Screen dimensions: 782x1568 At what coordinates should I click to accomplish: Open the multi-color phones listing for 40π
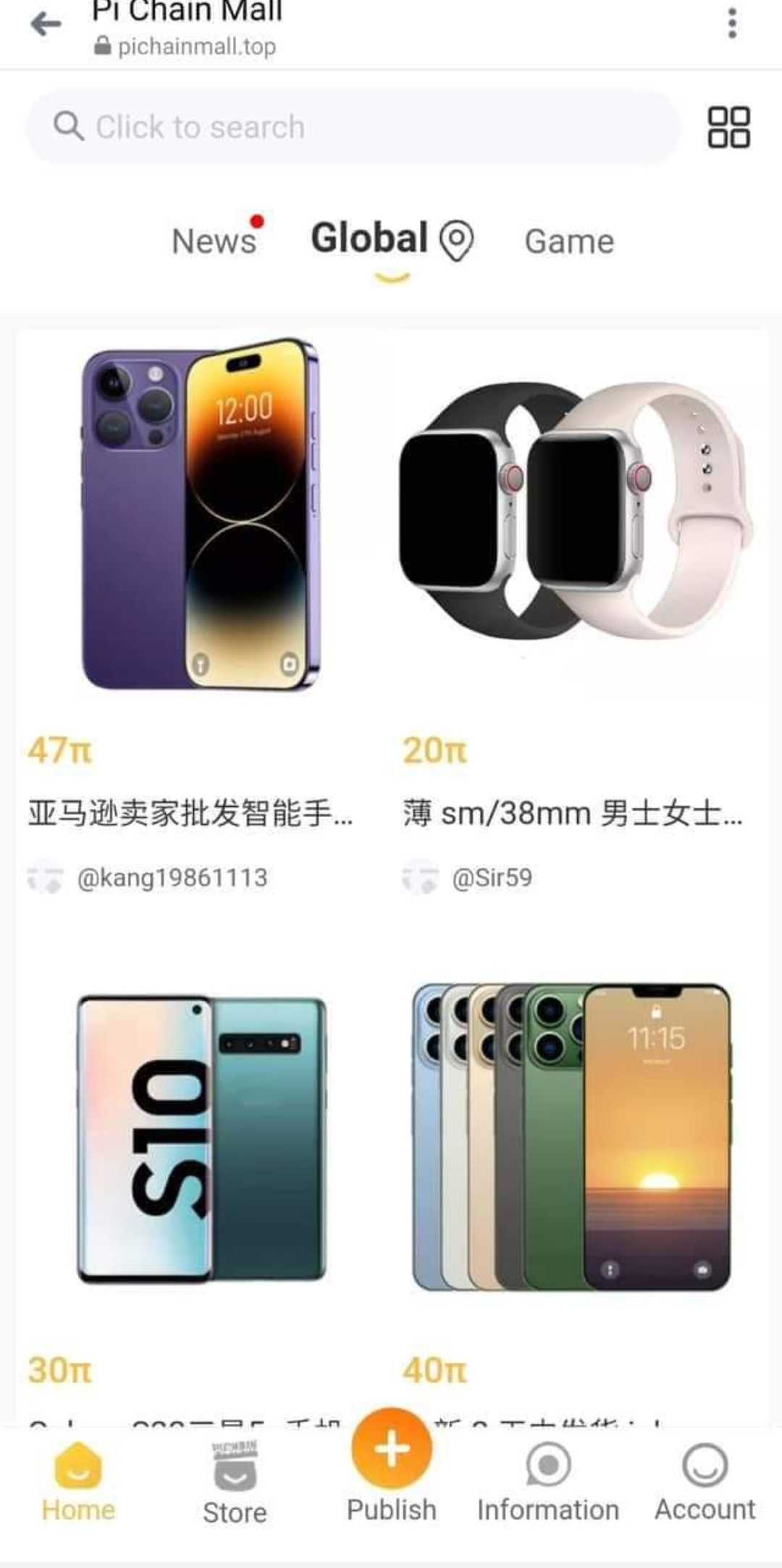click(572, 1137)
